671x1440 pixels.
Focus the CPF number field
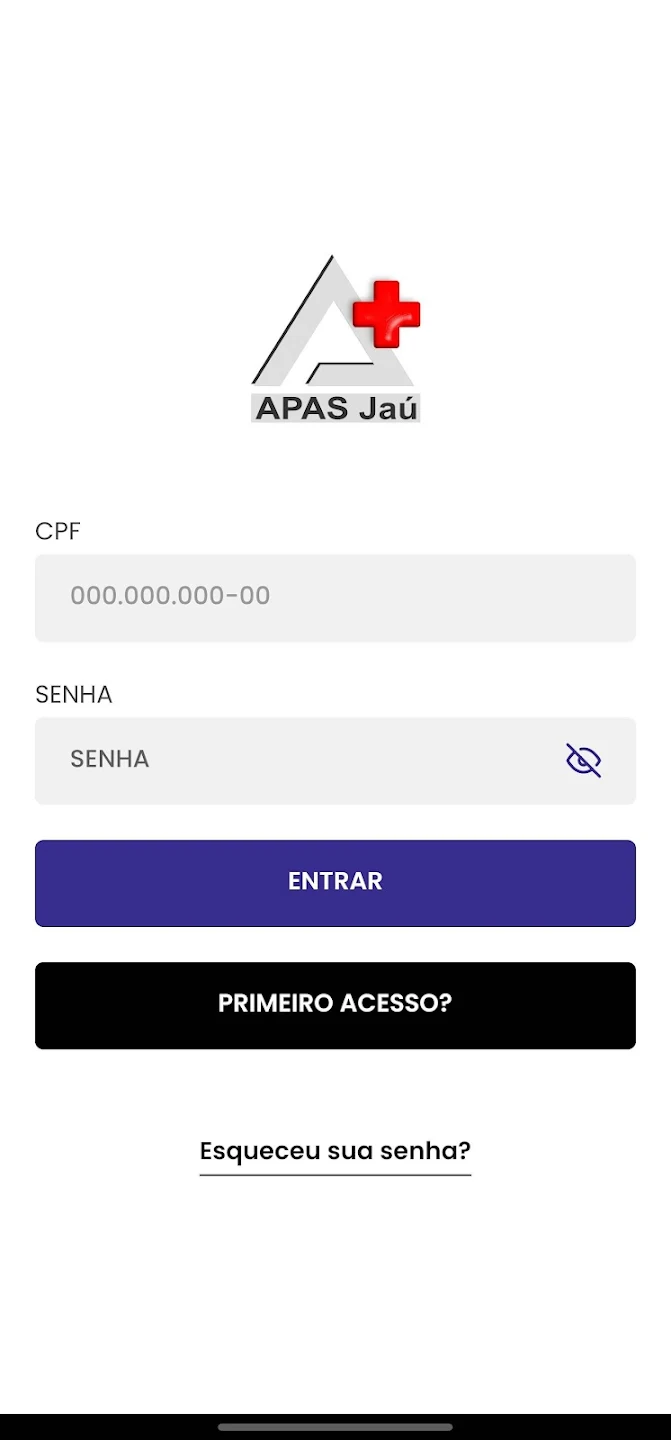click(335, 597)
